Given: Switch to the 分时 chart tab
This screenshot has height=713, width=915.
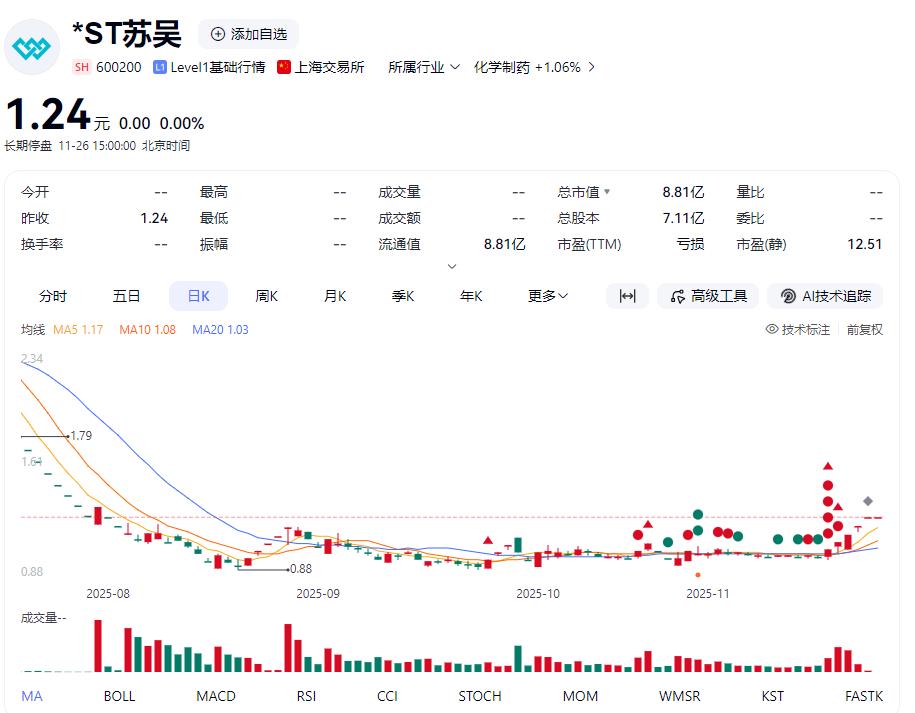Looking at the screenshot, I should coord(53,296).
